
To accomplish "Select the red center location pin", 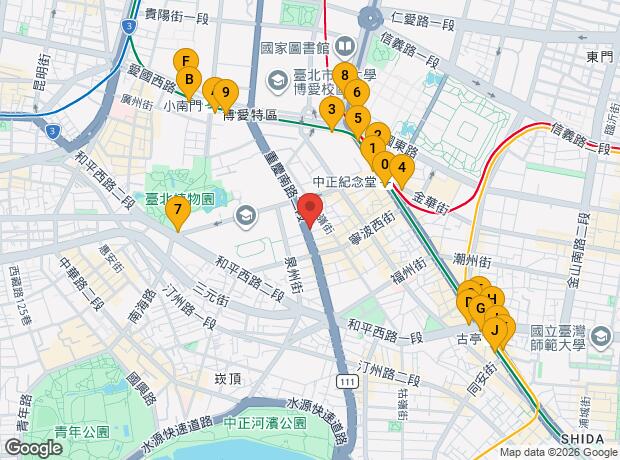I will [x=309, y=212].
